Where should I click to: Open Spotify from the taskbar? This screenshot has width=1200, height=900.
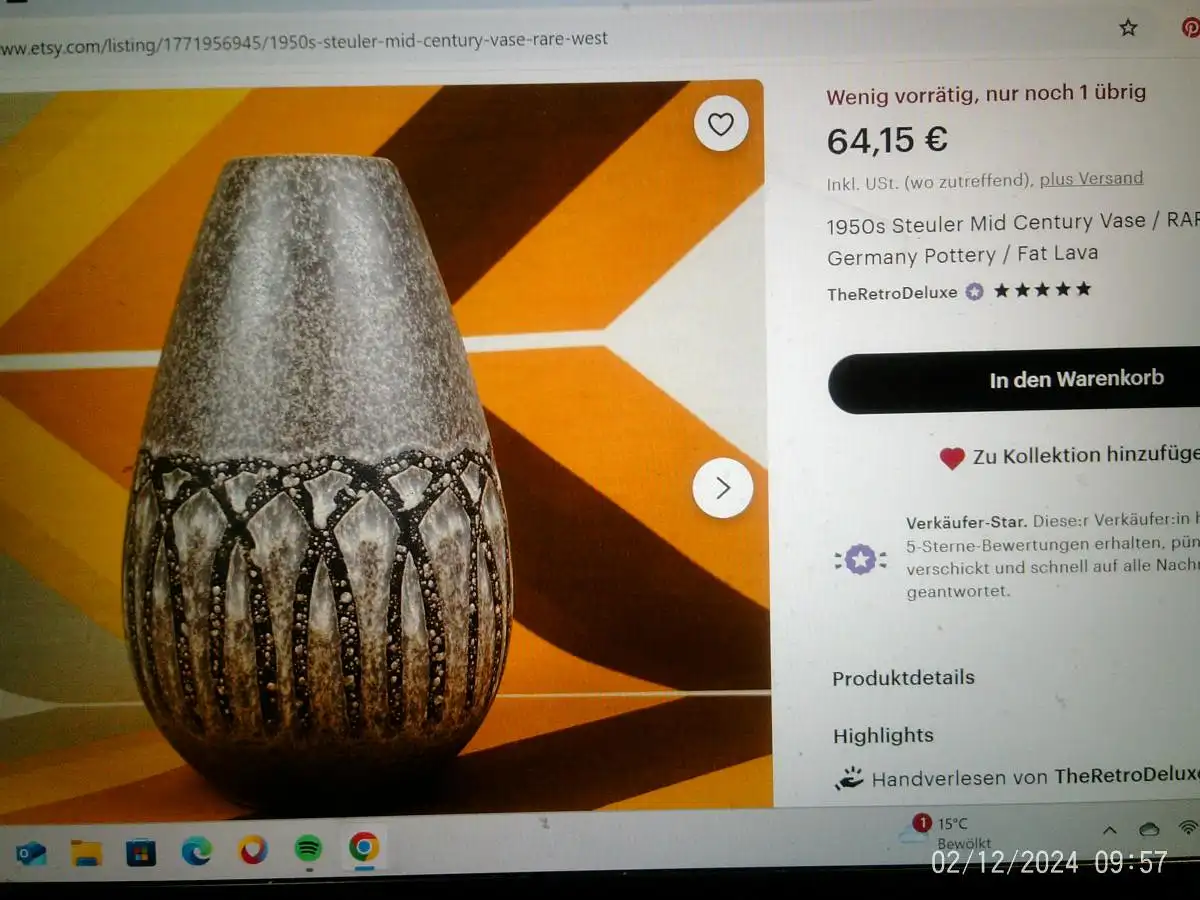tap(308, 849)
